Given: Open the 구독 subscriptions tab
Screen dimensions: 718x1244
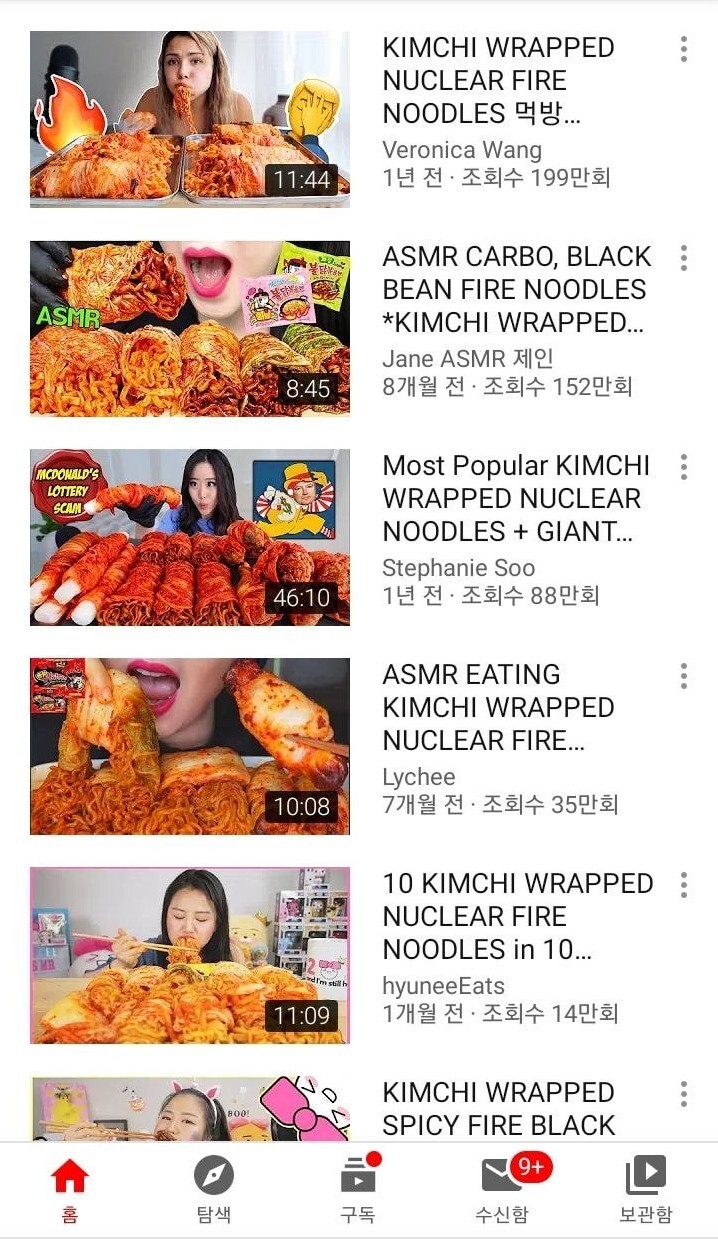Looking at the screenshot, I should (358, 1190).
